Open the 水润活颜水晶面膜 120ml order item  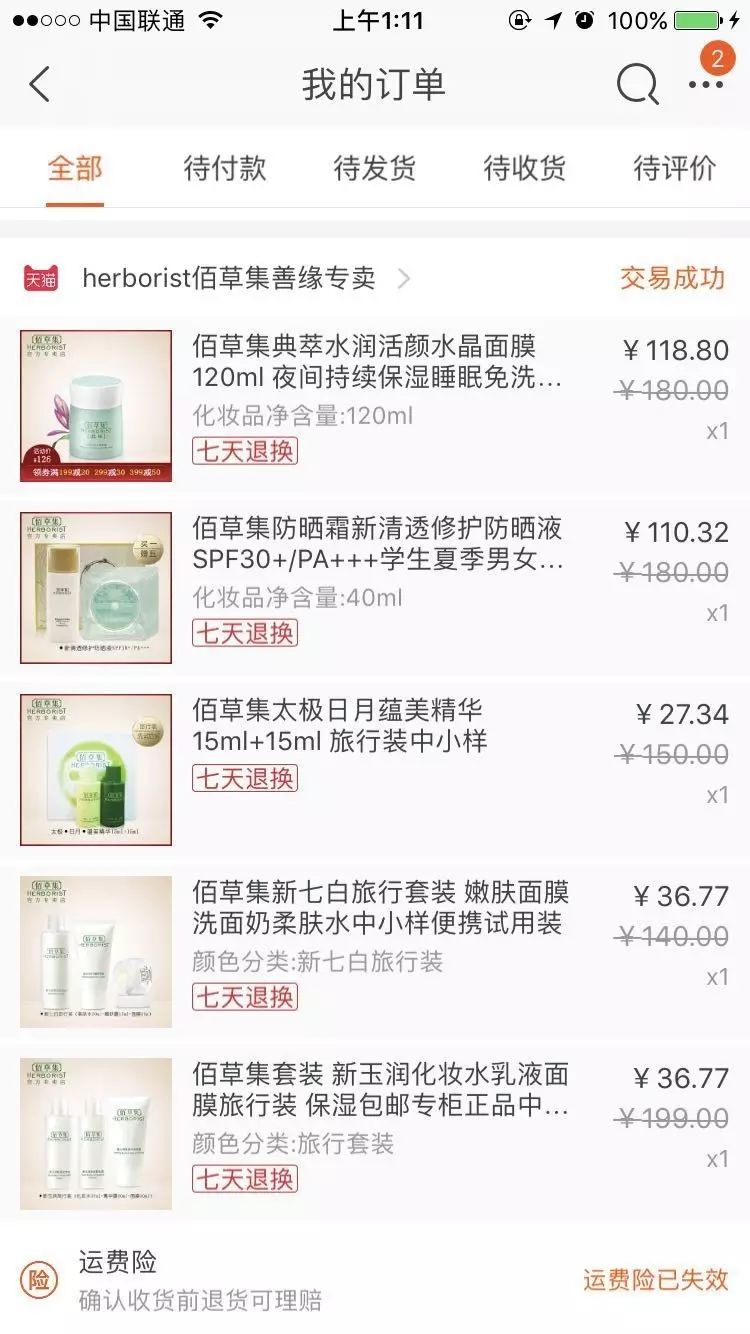[375, 406]
